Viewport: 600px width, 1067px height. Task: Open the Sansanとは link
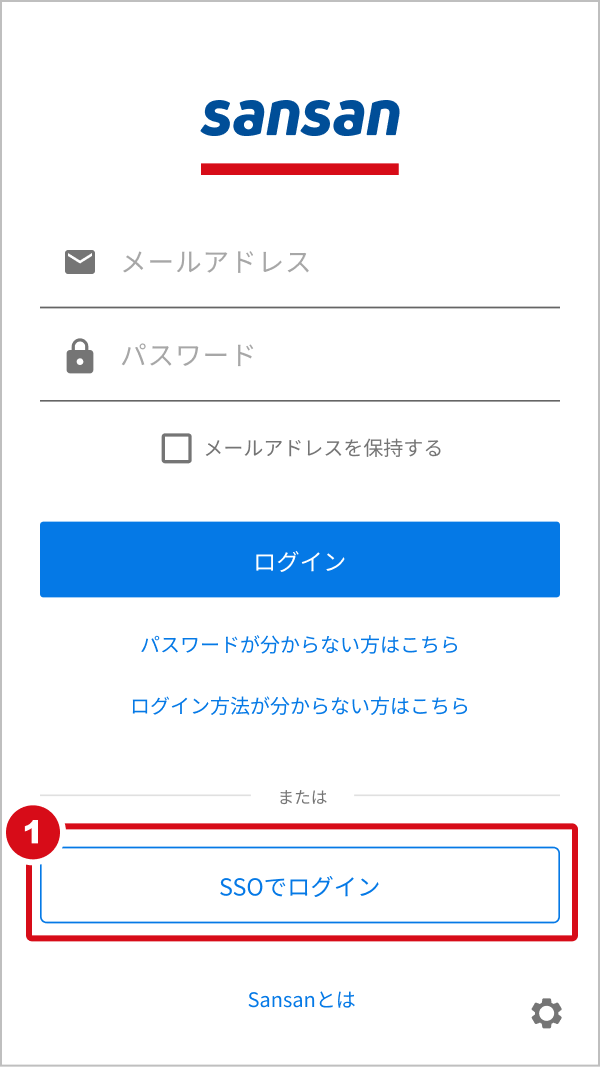click(301, 999)
